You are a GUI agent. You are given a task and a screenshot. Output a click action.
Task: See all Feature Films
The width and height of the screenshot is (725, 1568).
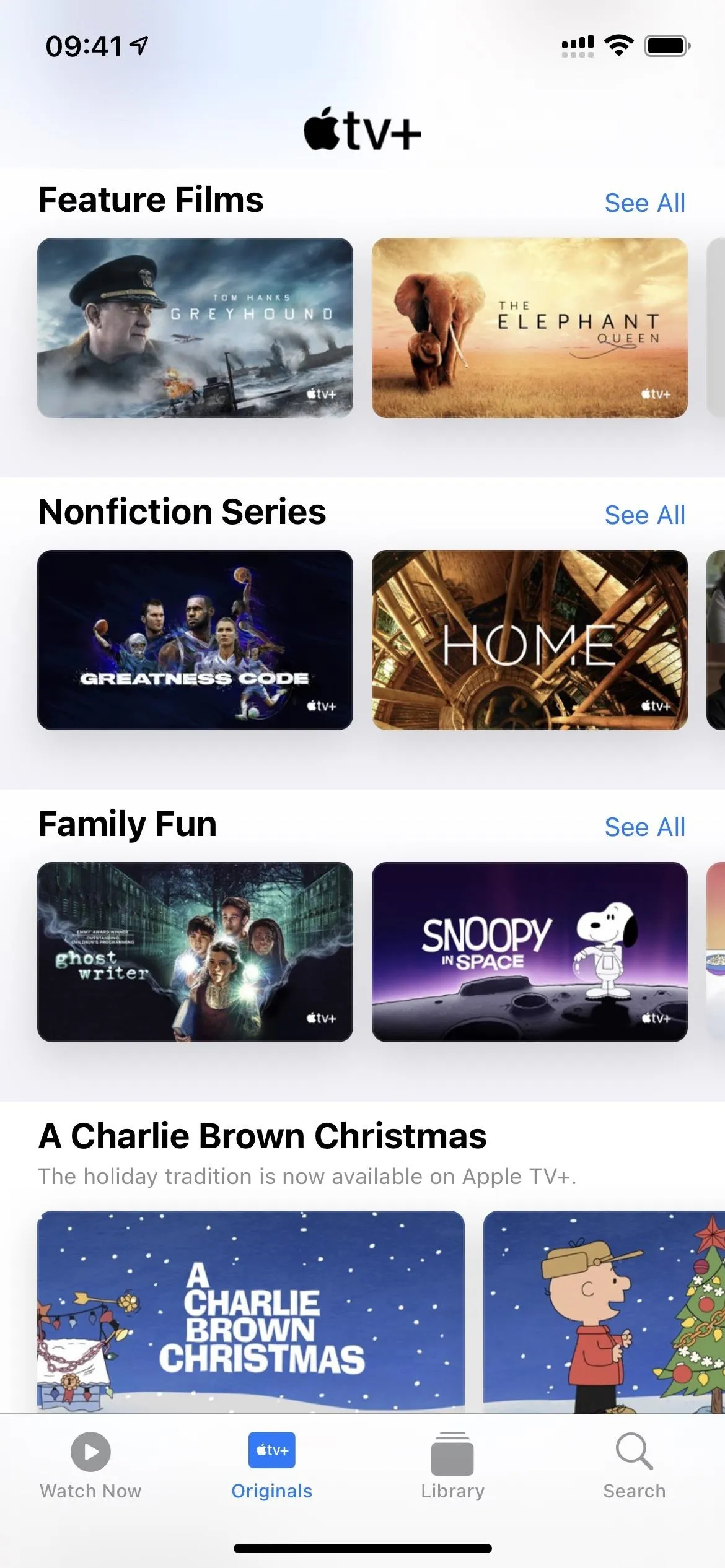point(644,203)
